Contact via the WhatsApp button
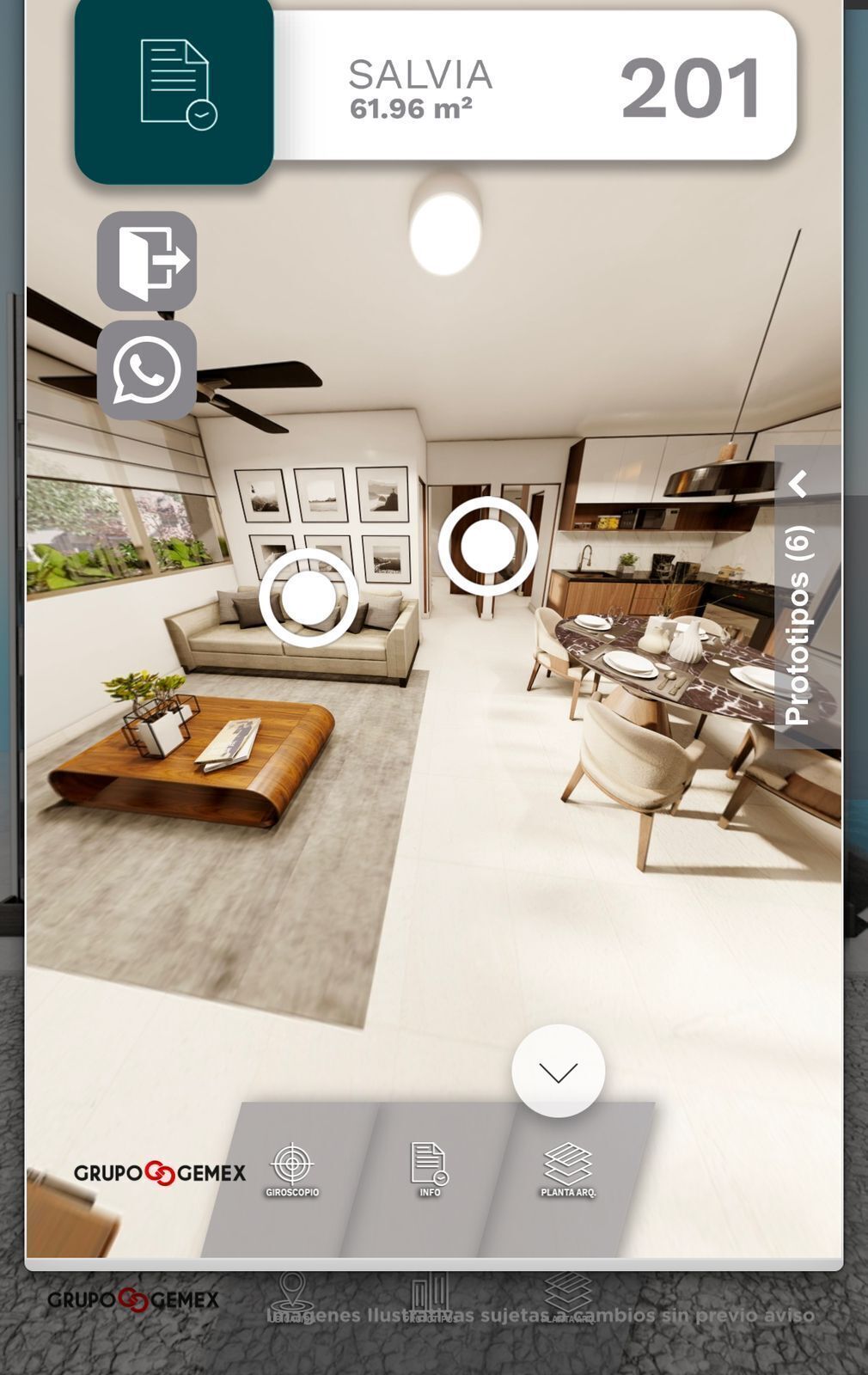 (147, 370)
